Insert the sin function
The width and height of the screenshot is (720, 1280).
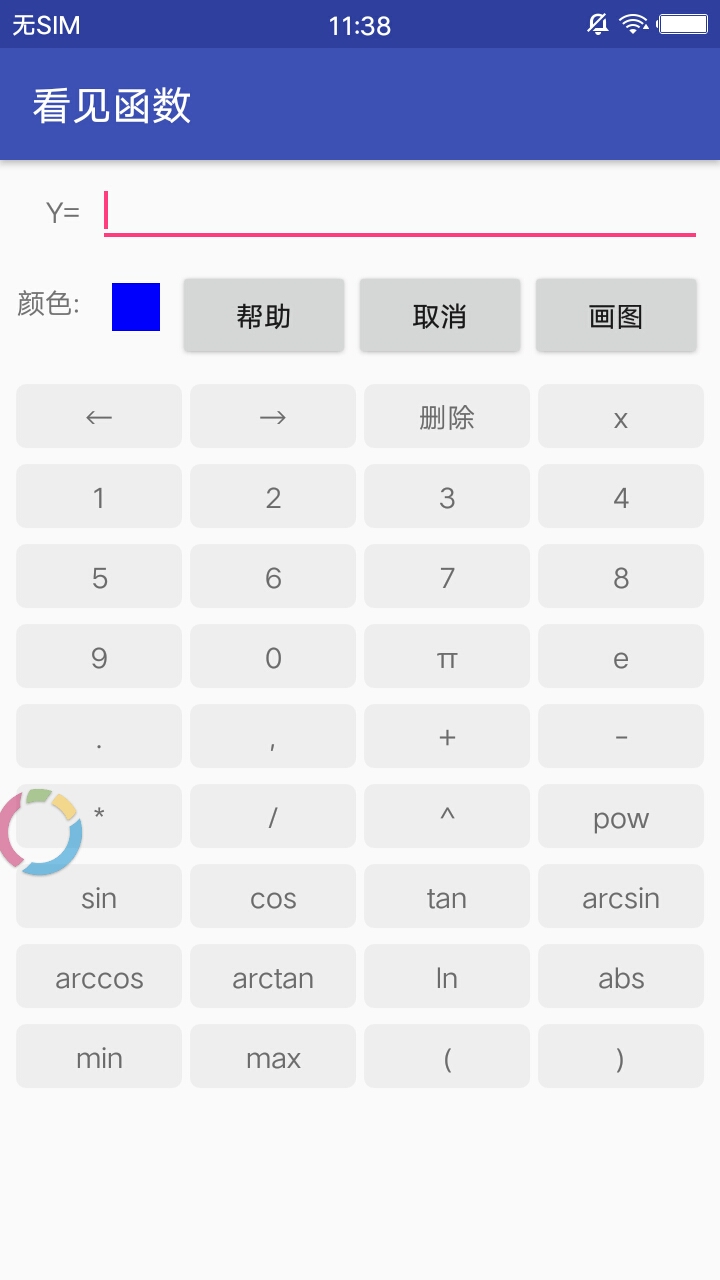pyautogui.click(x=99, y=896)
